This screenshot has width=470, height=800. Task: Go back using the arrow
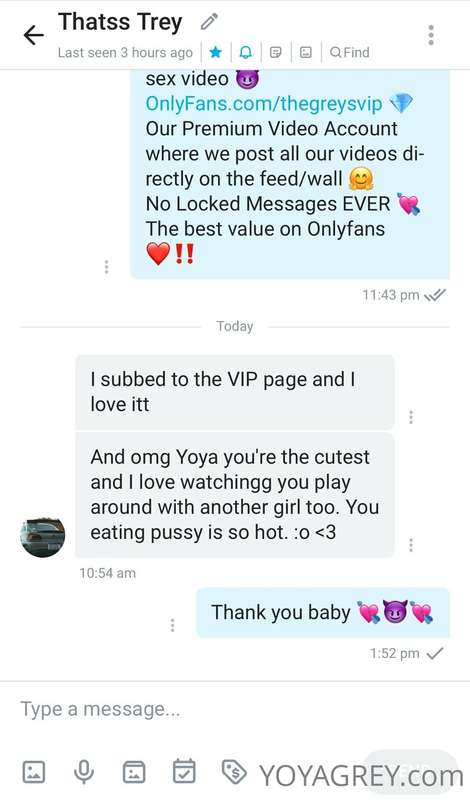click(34, 35)
